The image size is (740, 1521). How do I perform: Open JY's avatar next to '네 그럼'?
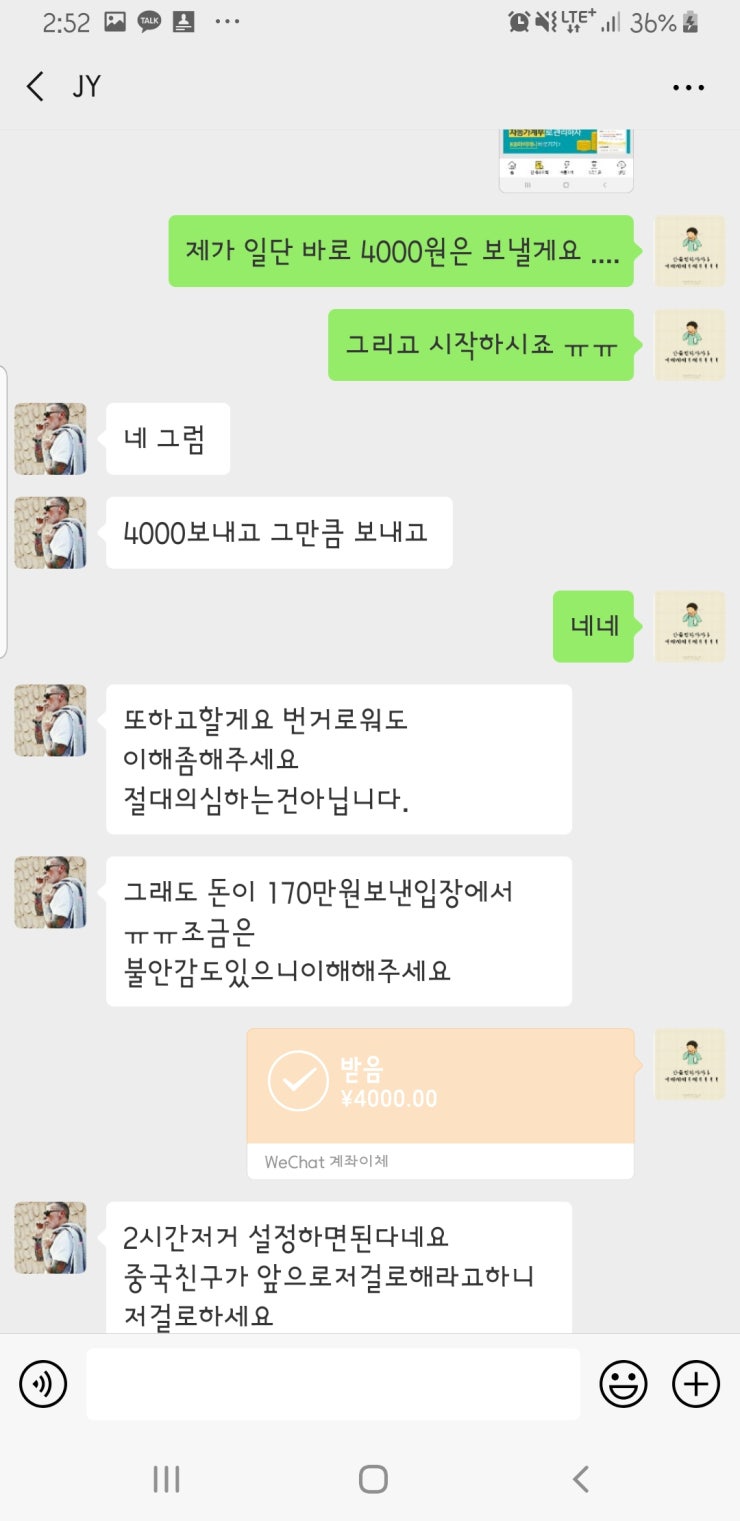[x=50, y=439]
